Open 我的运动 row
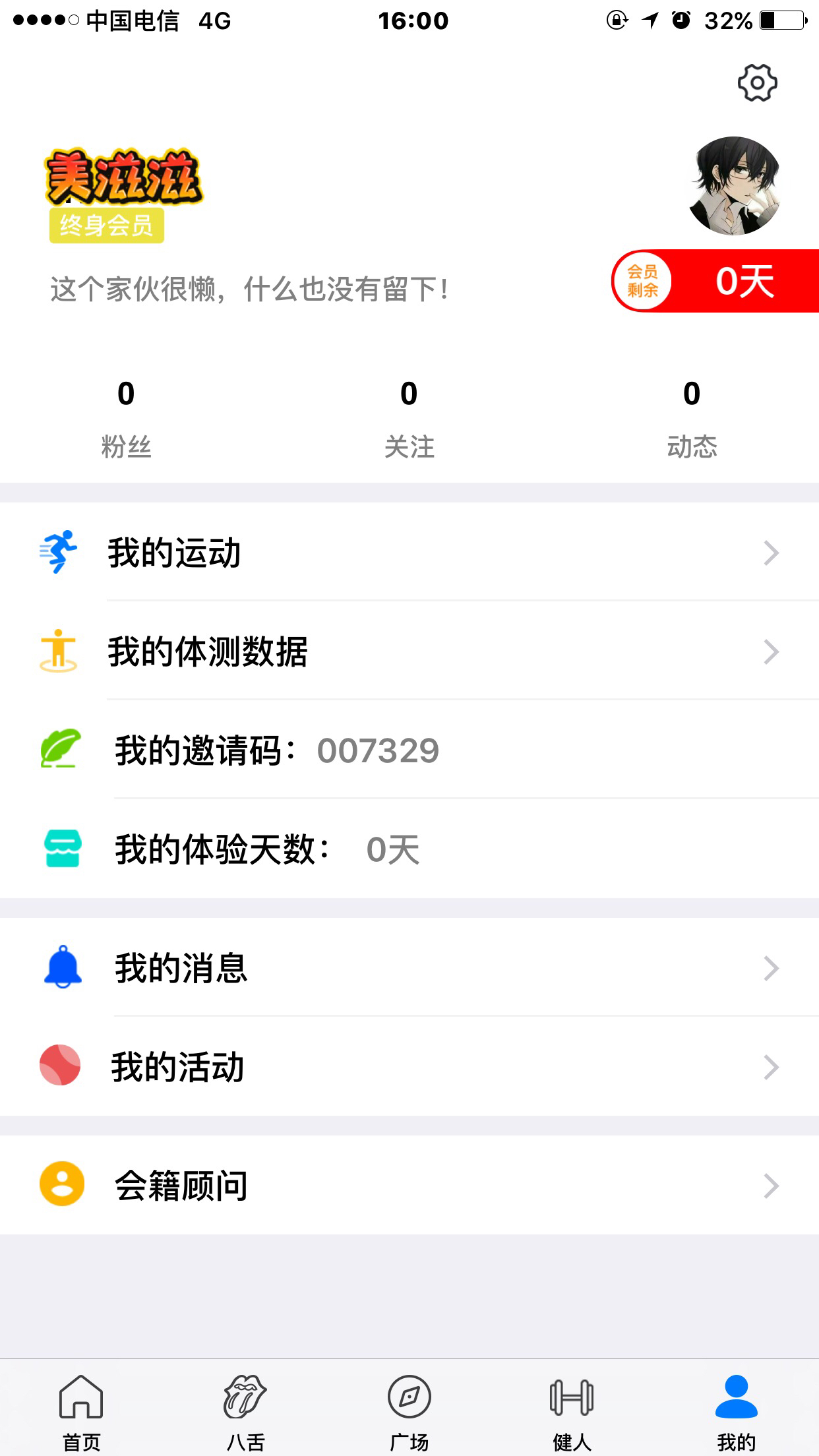This screenshot has height=1456, width=819. point(409,553)
